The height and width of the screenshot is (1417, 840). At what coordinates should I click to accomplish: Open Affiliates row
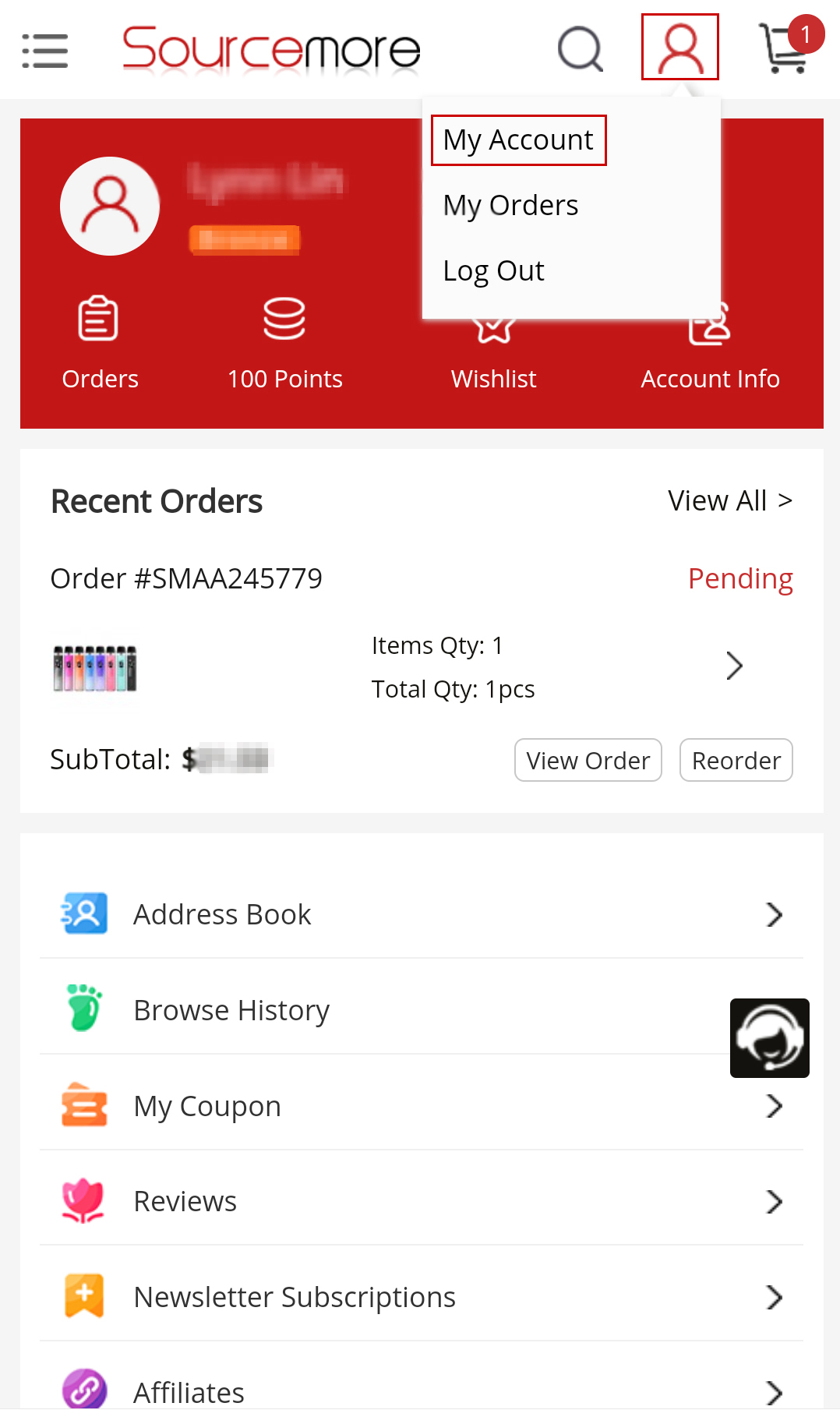(x=421, y=1391)
